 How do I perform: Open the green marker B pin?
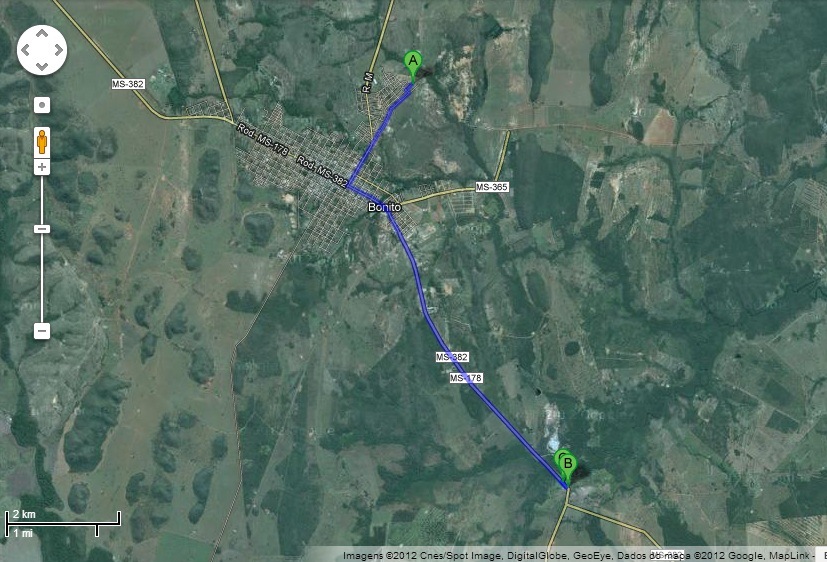click(x=568, y=463)
